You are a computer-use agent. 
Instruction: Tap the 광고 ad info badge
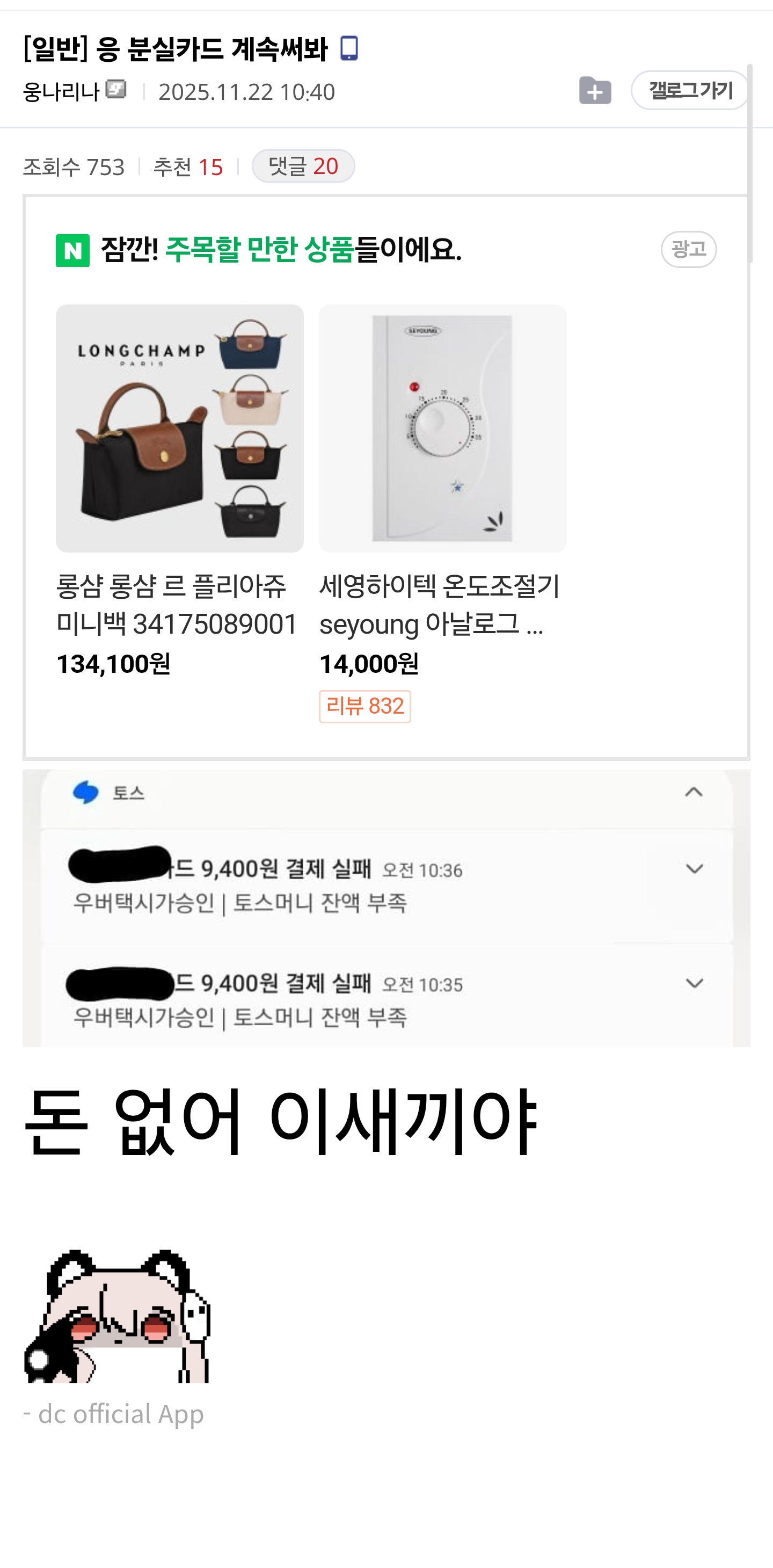tap(688, 249)
